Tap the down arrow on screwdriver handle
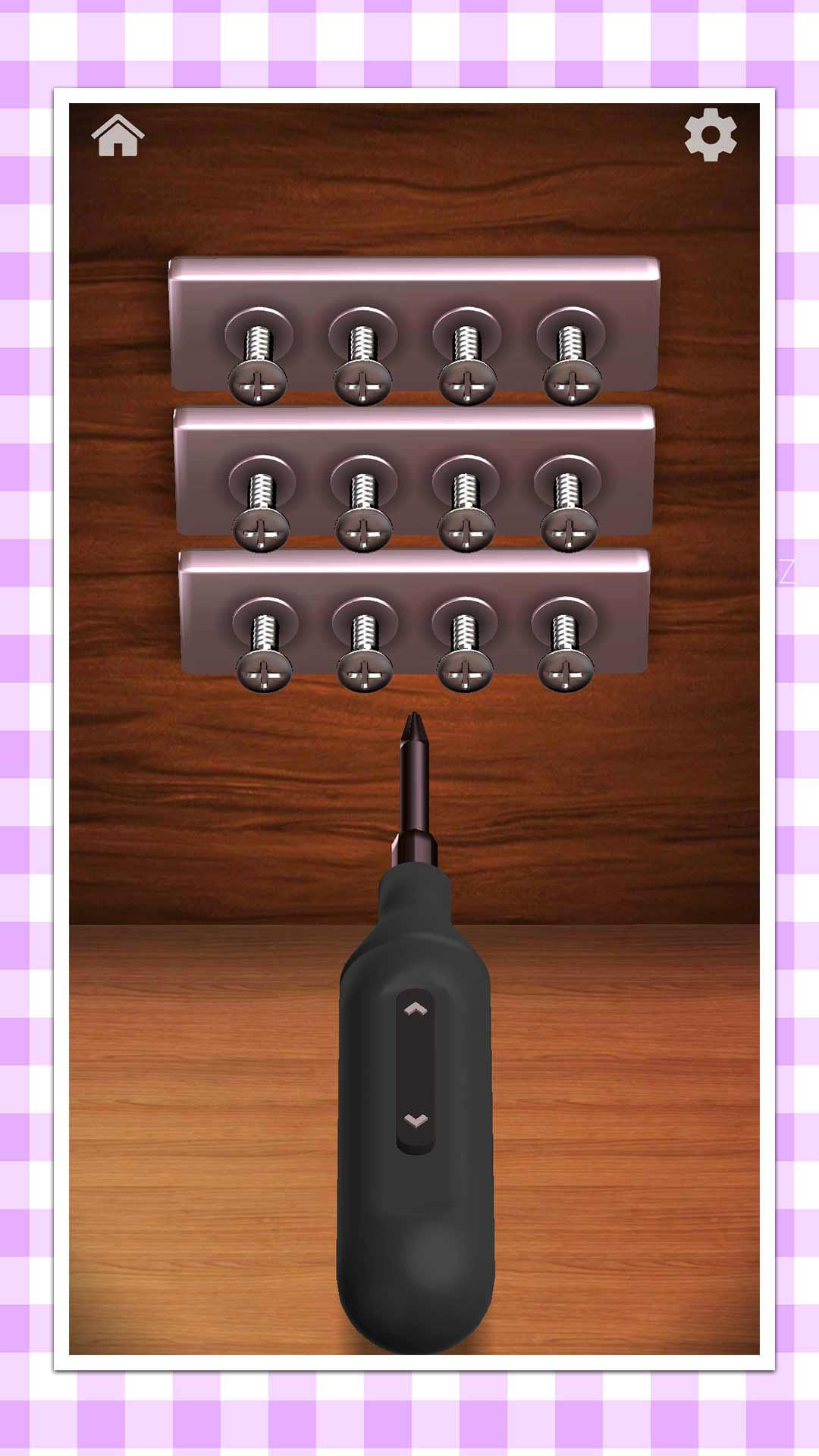819x1456 pixels. [x=415, y=1120]
